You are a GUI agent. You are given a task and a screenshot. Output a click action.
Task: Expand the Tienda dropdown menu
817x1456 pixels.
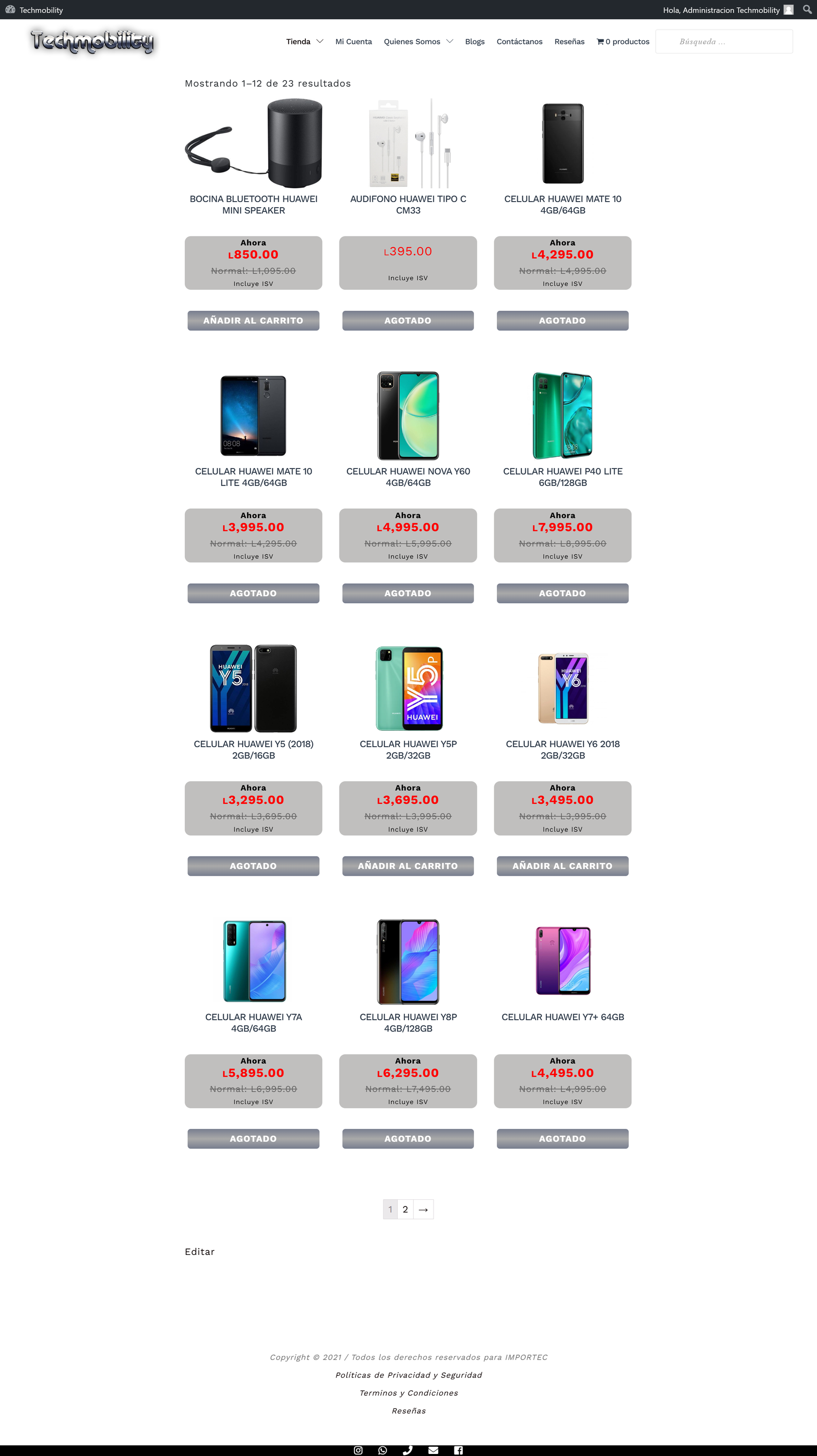point(304,41)
